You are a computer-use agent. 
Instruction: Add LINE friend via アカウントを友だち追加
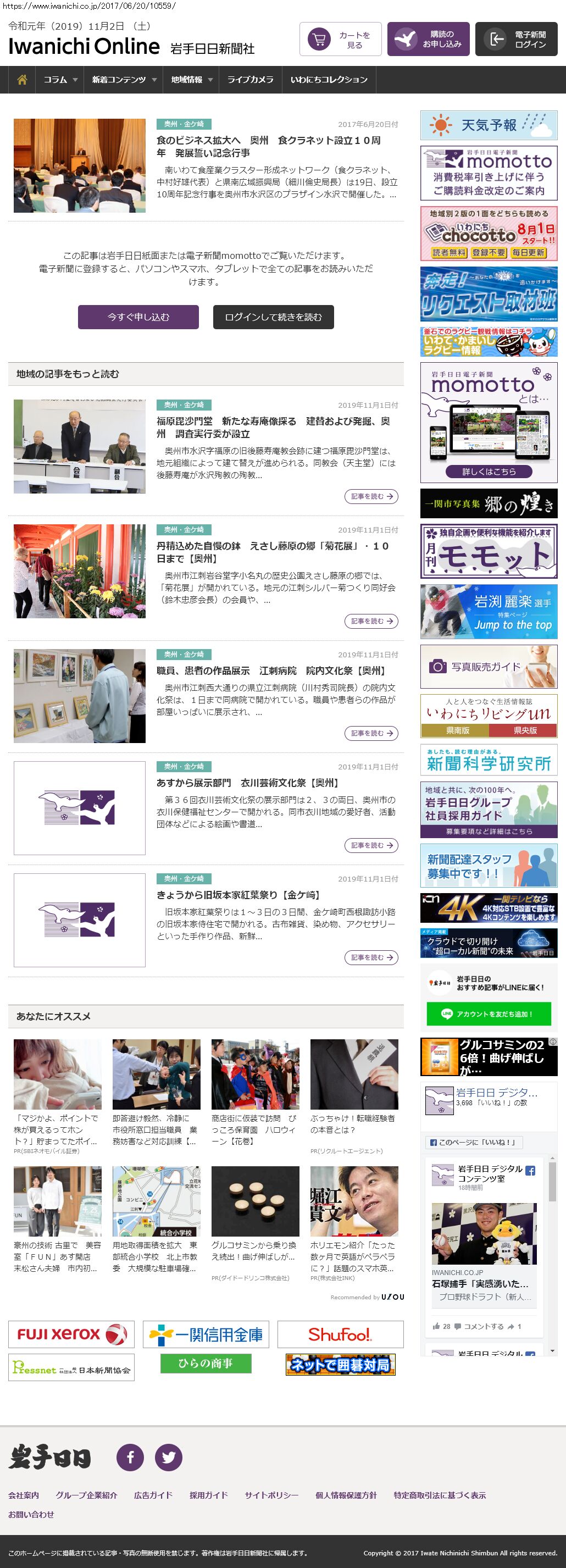pos(489,1014)
